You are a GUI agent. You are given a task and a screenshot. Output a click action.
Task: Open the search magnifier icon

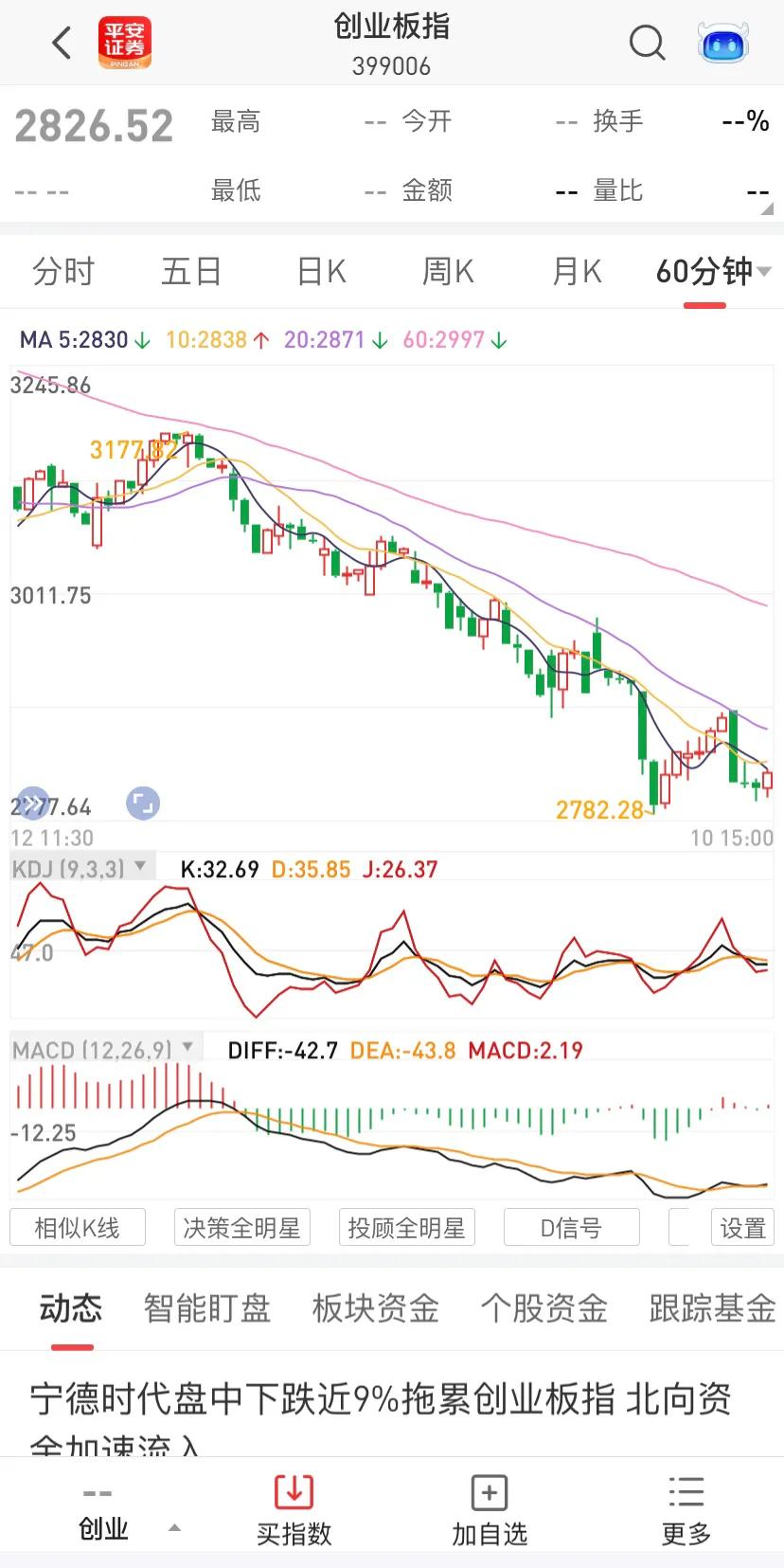coord(648,43)
